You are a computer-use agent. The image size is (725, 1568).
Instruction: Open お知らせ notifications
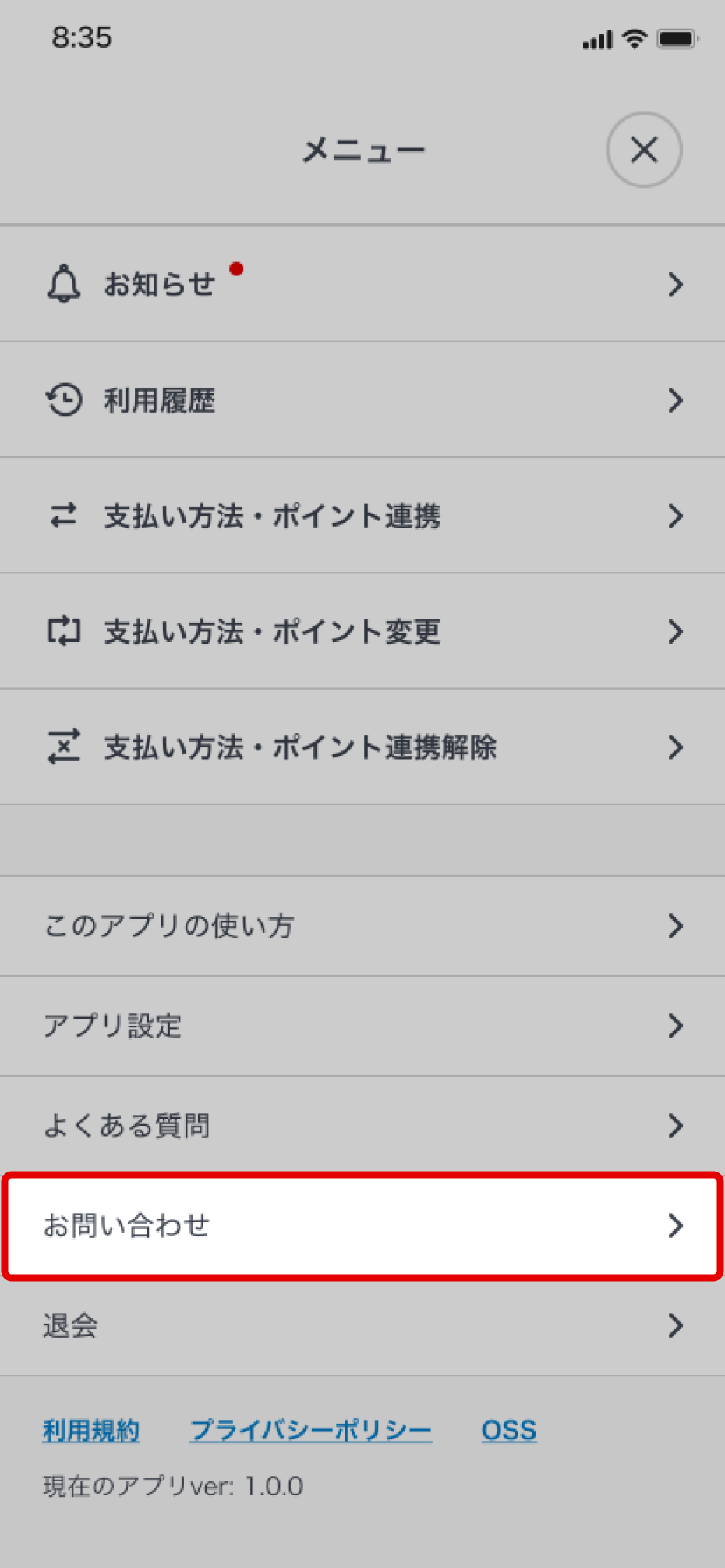(x=362, y=285)
